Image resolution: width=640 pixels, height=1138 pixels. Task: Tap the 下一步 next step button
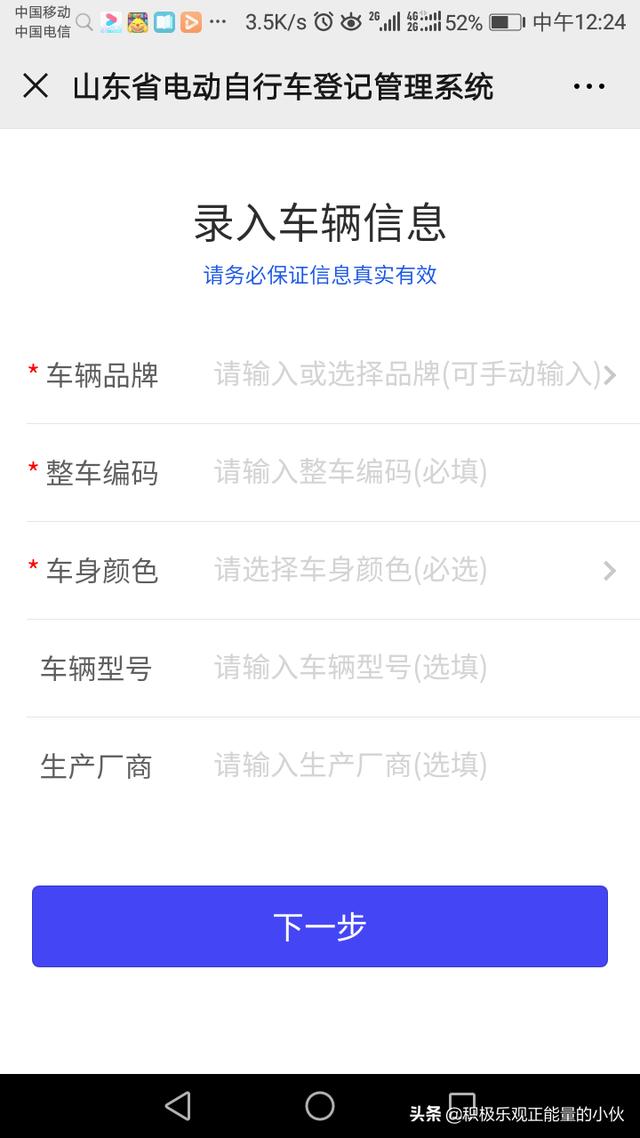coord(320,926)
